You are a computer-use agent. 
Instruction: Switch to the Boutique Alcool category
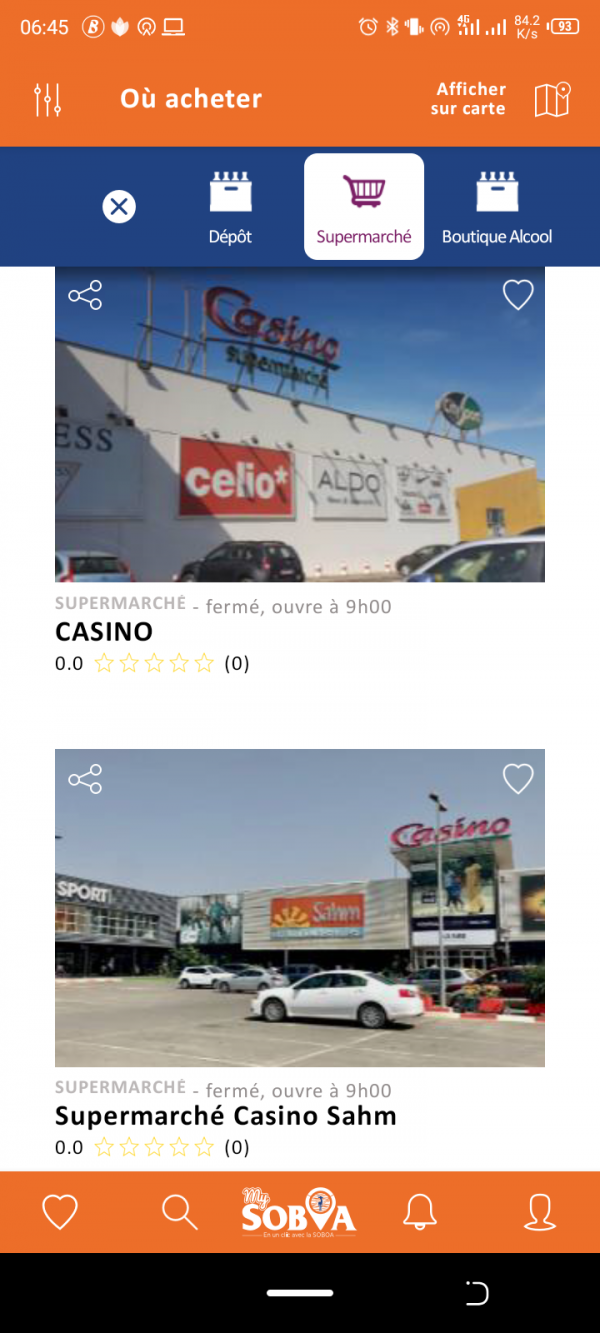pyautogui.click(x=497, y=207)
